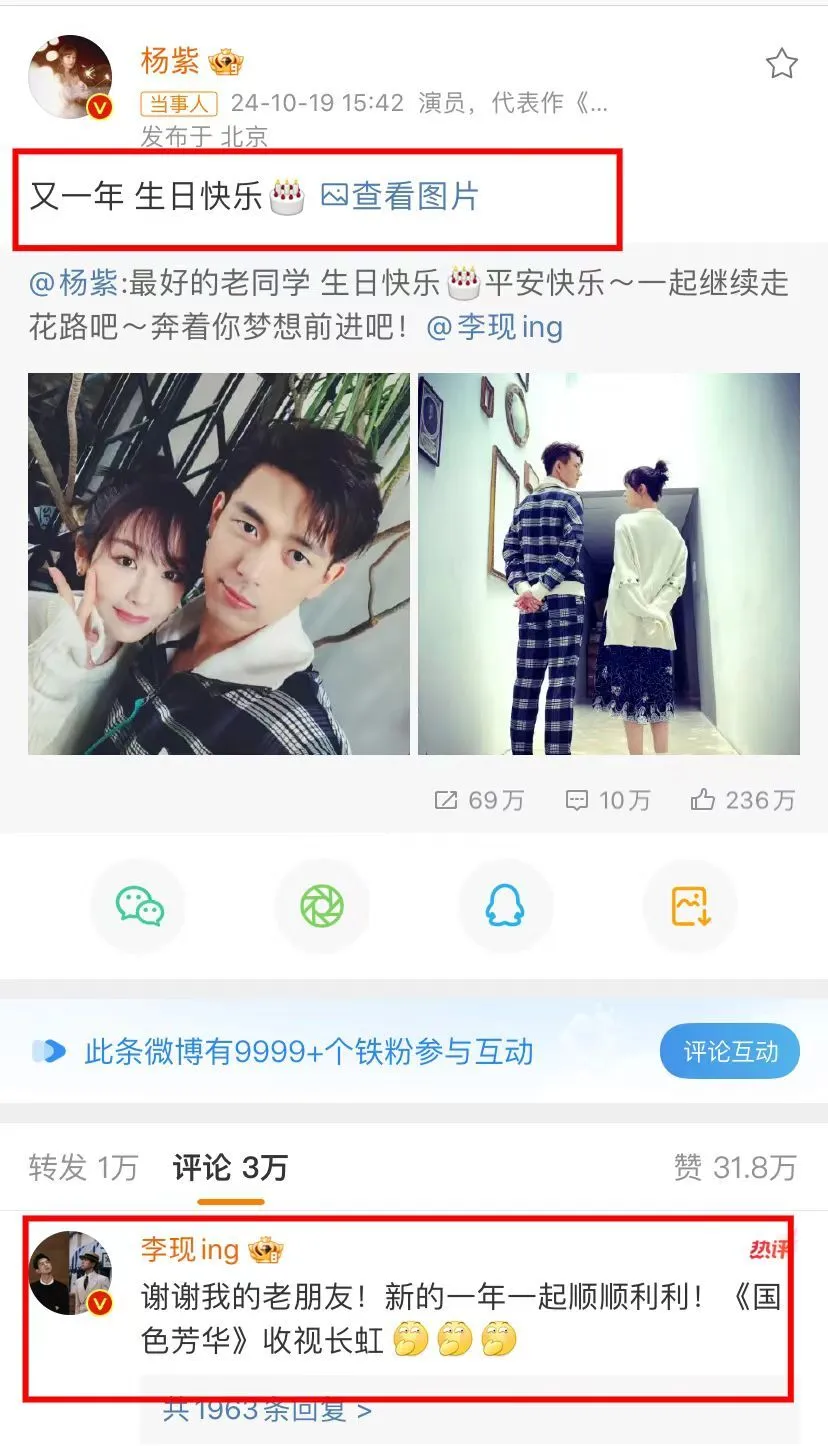The width and height of the screenshot is (828, 1446).
Task: Share this post to WeChat
Action: (x=139, y=906)
